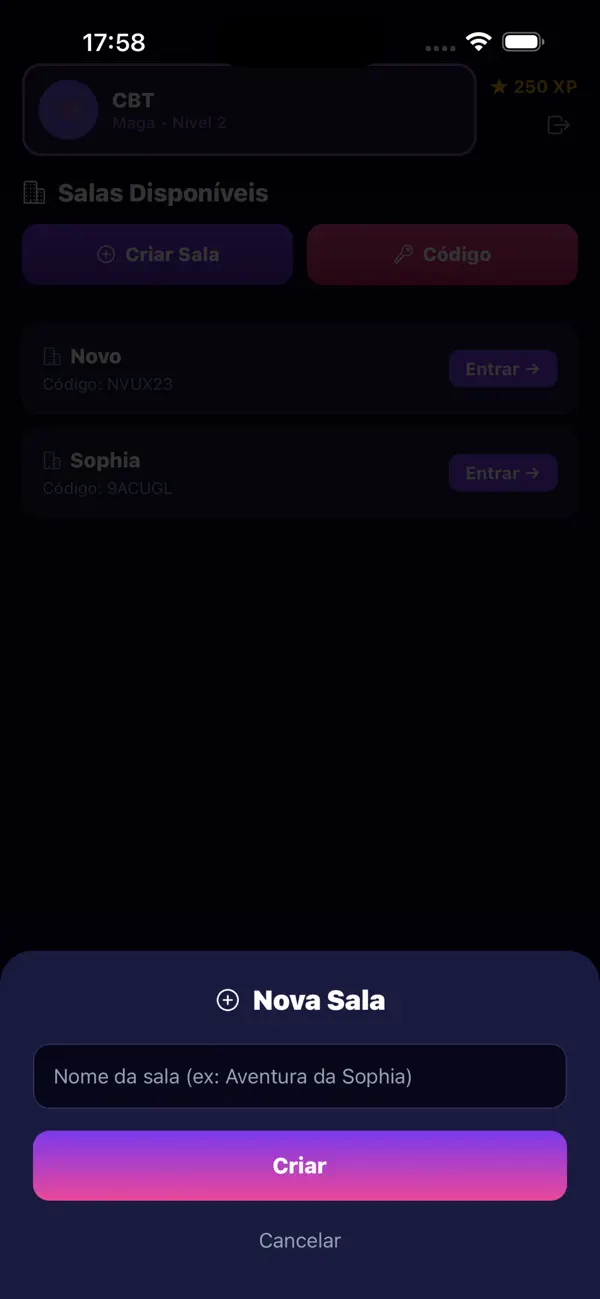
Task: Focus the room name input field
Action: tap(300, 1076)
